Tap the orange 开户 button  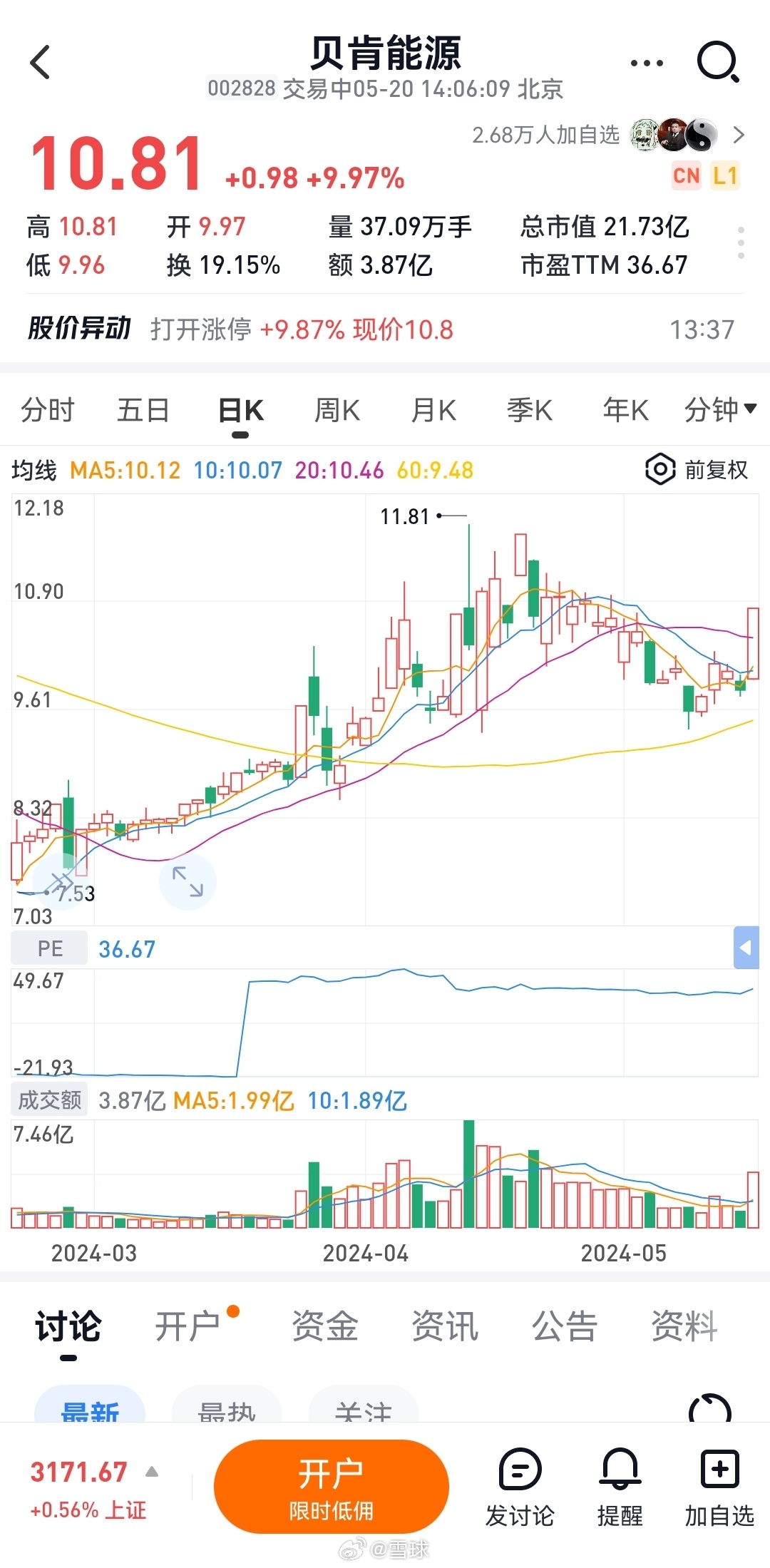(x=332, y=1487)
